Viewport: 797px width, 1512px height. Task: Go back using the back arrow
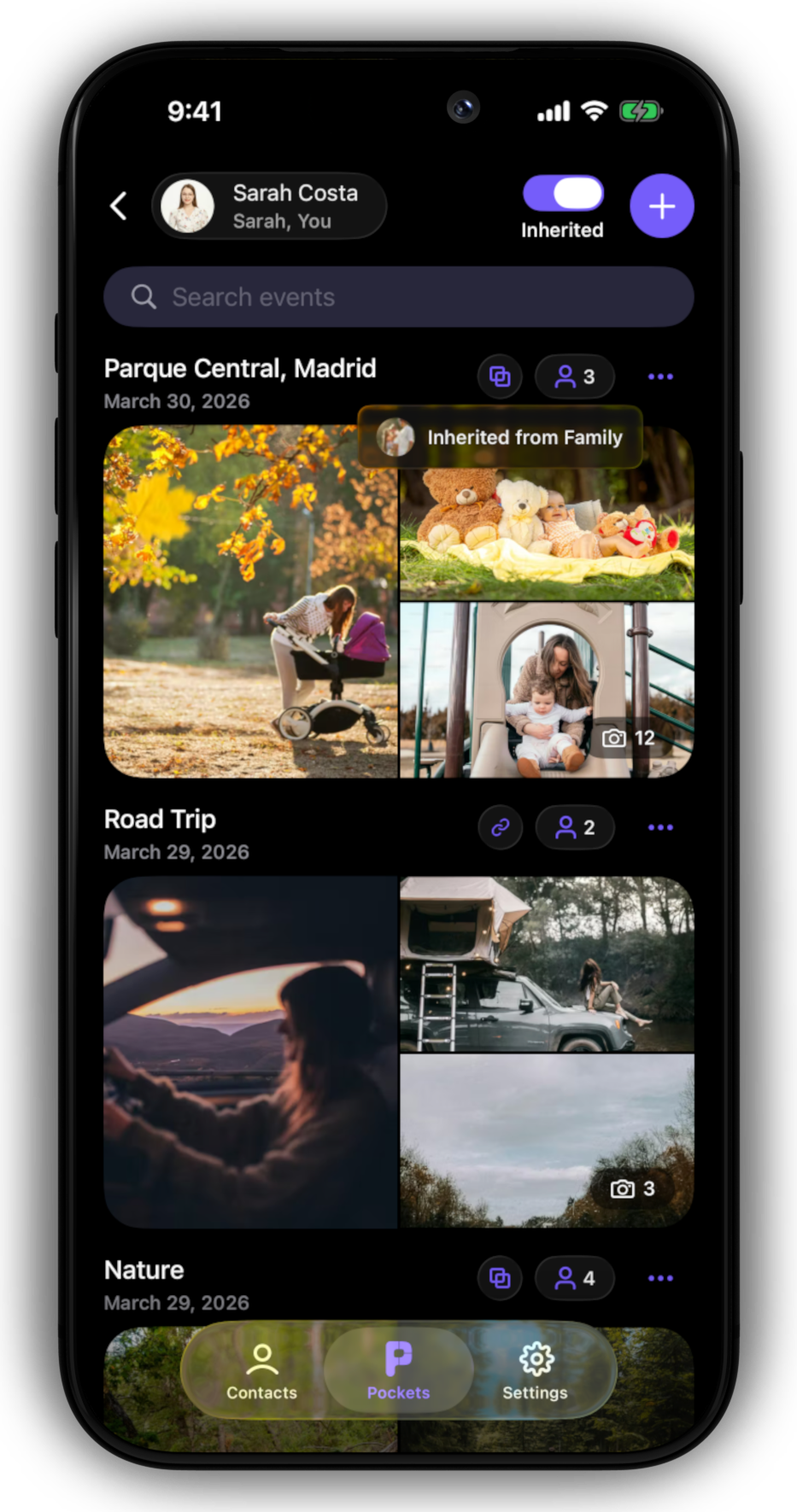120,206
